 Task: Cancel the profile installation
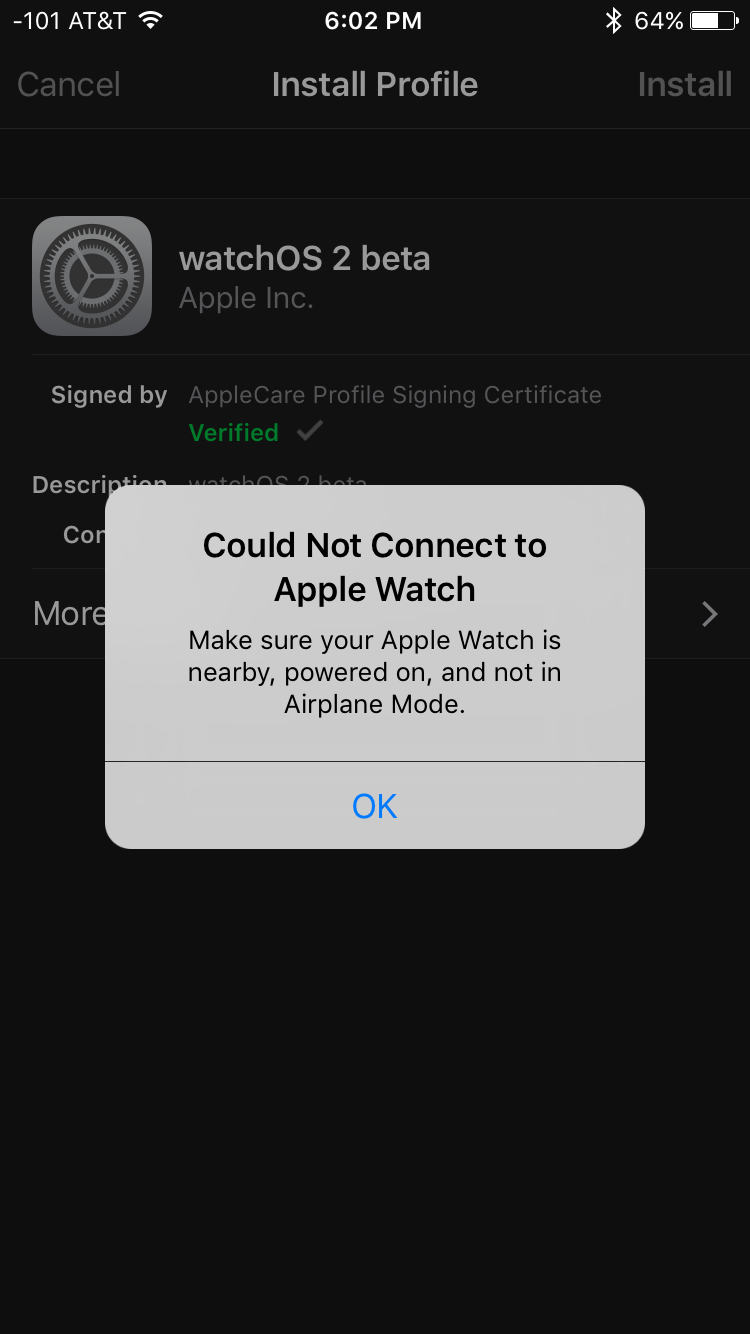[69, 84]
